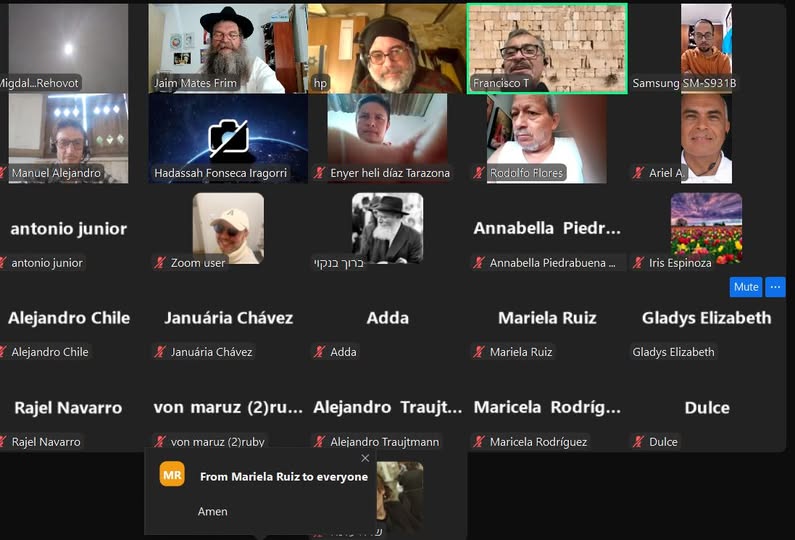Open more options next to Mute button

tap(775, 287)
